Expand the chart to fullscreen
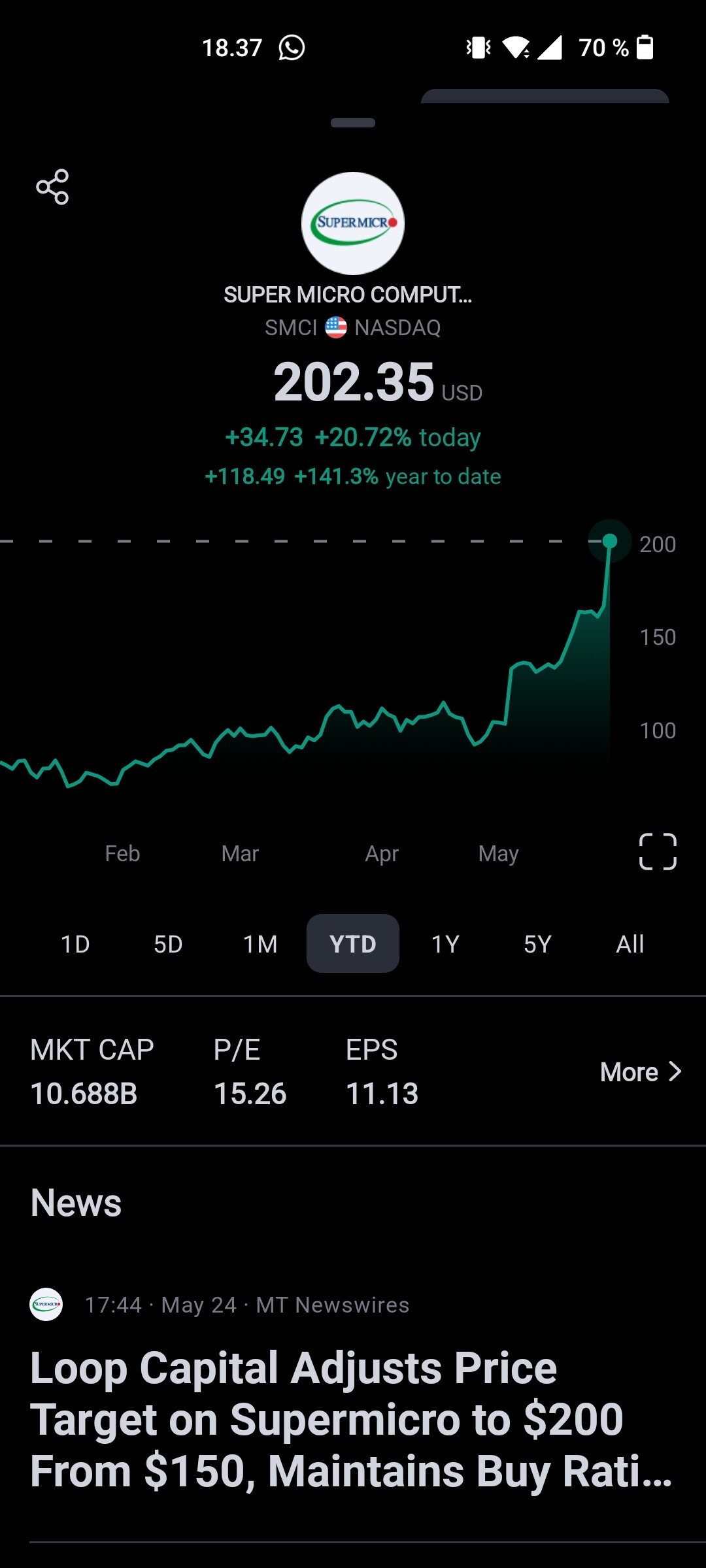 coord(658,851)
